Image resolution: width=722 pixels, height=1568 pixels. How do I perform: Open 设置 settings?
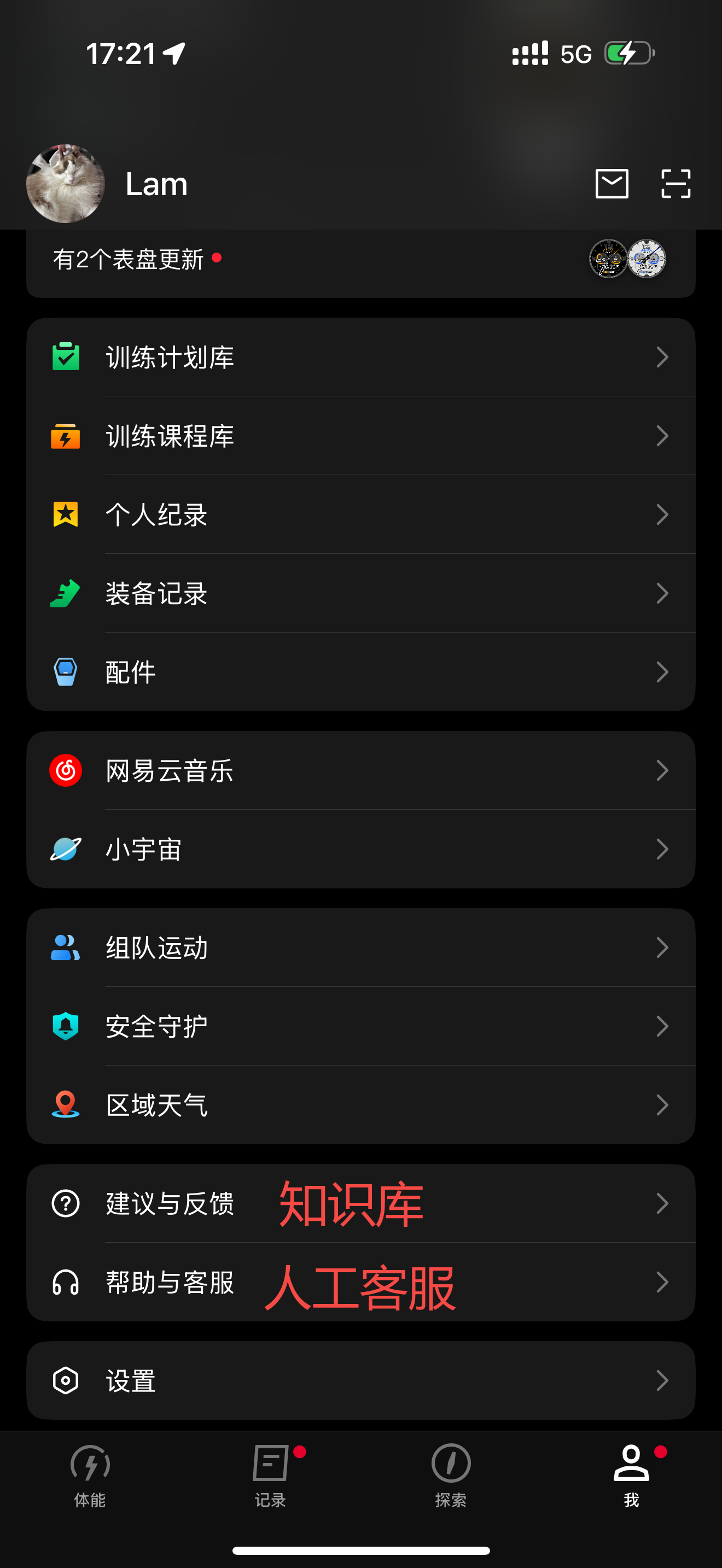[x=360, y=1380]
